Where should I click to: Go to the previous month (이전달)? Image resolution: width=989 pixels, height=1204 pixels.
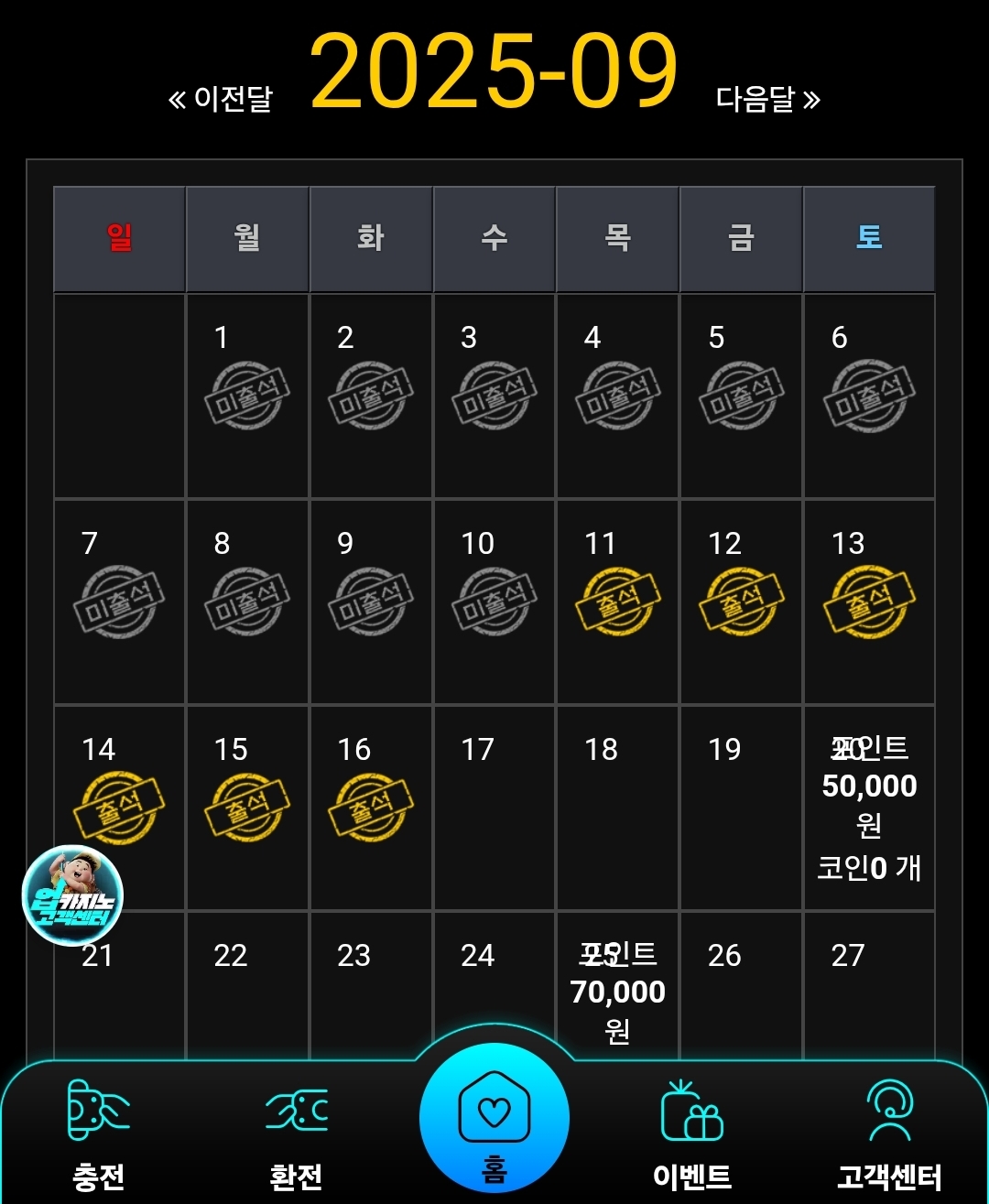pos(221,99)
